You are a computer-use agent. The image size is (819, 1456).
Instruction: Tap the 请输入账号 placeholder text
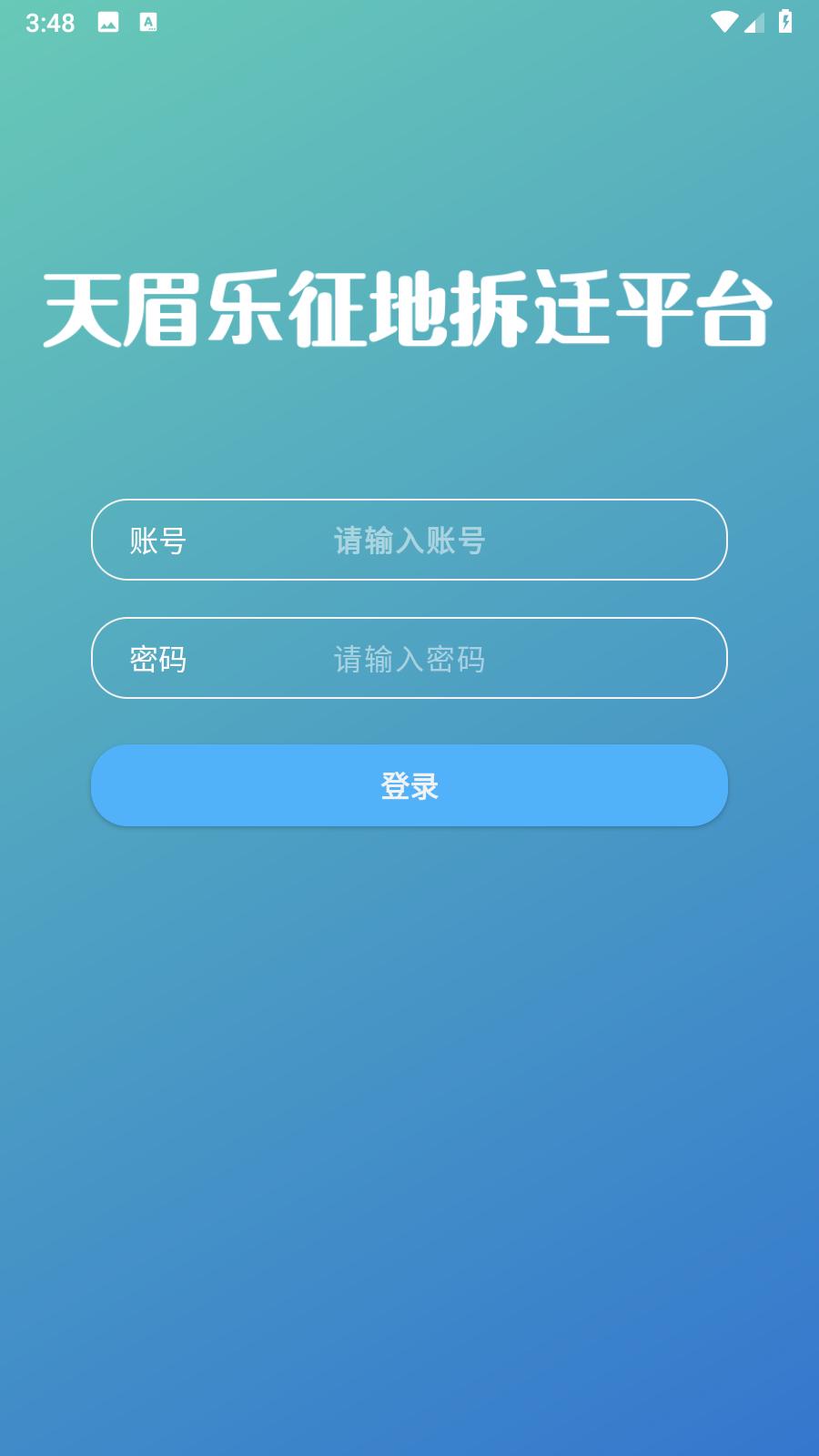point(409,540)
